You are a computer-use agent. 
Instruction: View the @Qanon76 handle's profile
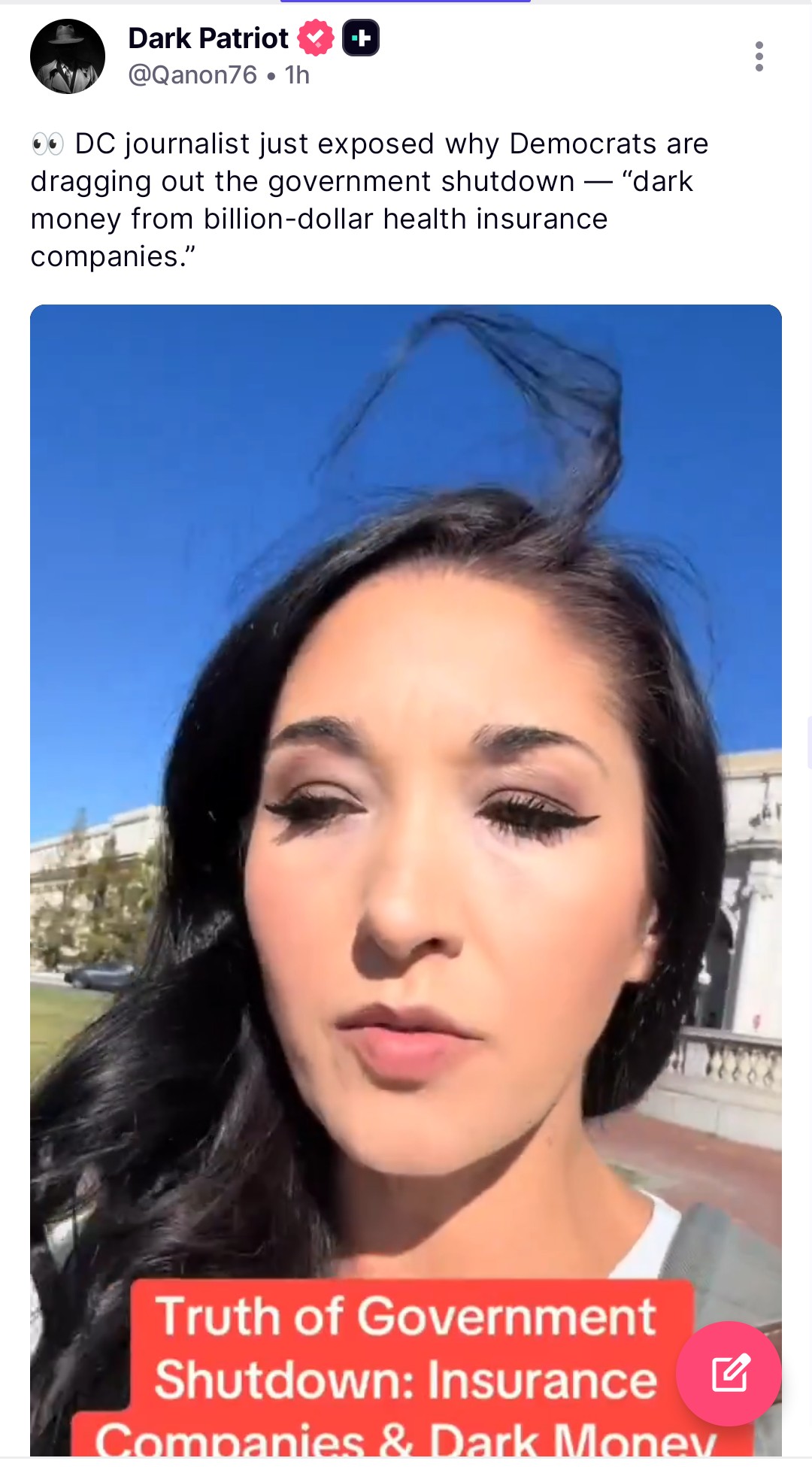pos(192,75)
